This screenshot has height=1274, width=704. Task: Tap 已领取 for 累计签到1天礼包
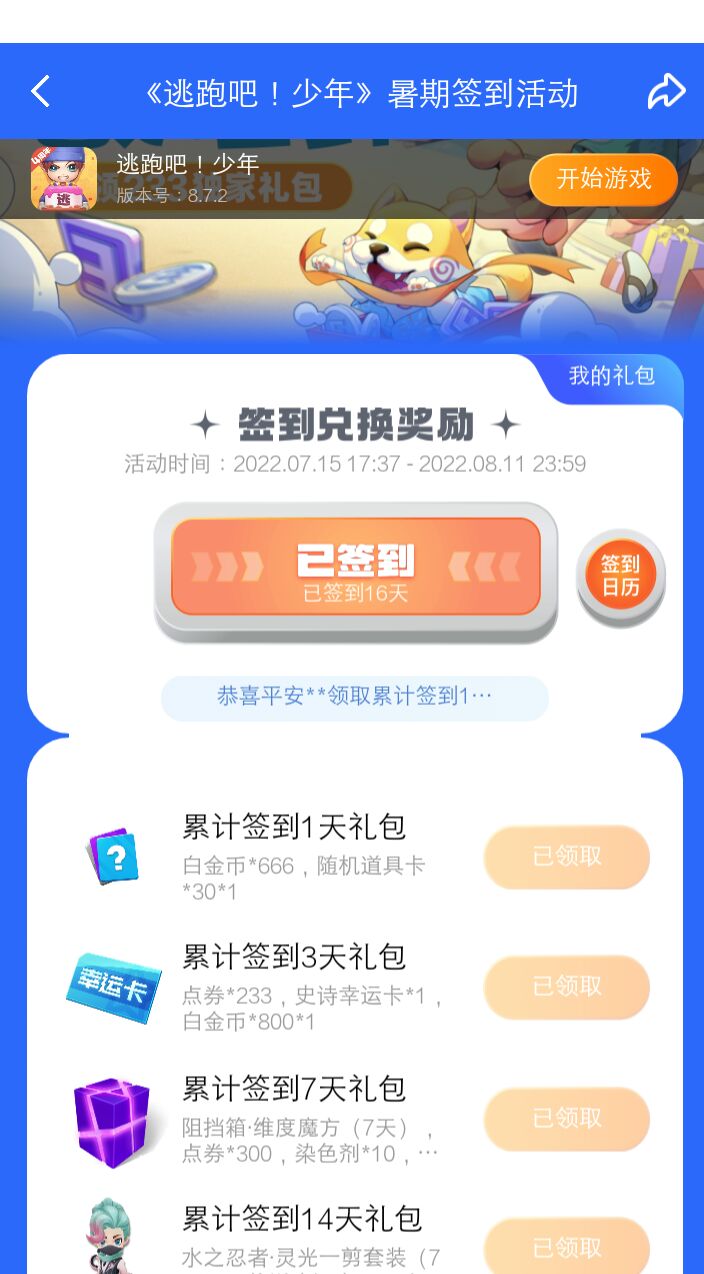coord(567,857)
